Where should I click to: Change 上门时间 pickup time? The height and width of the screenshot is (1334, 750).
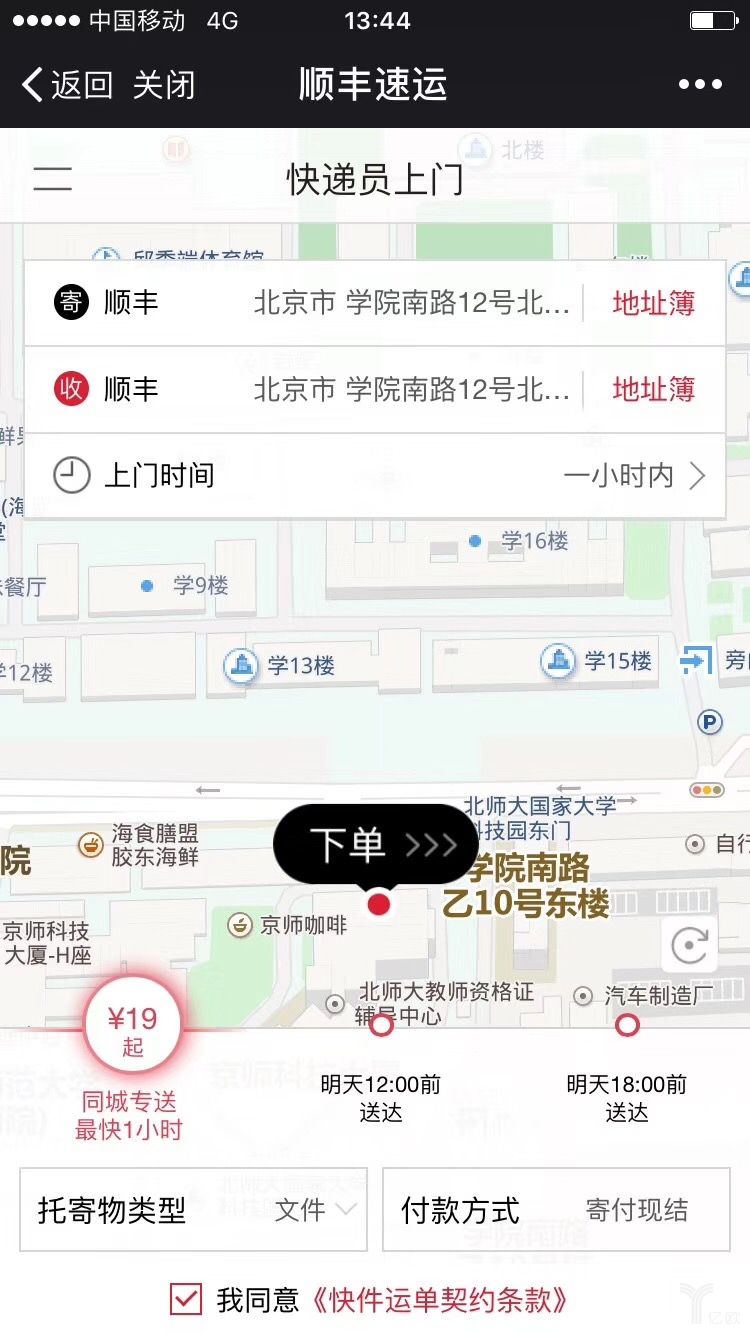point(375,476)
